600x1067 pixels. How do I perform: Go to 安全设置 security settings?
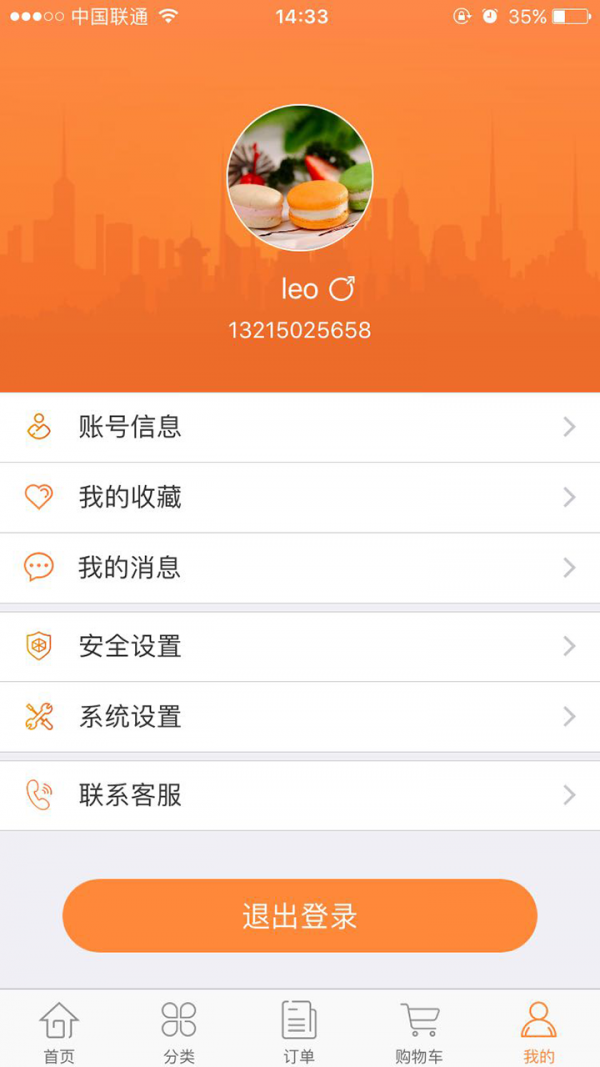(x=300, y=646)
